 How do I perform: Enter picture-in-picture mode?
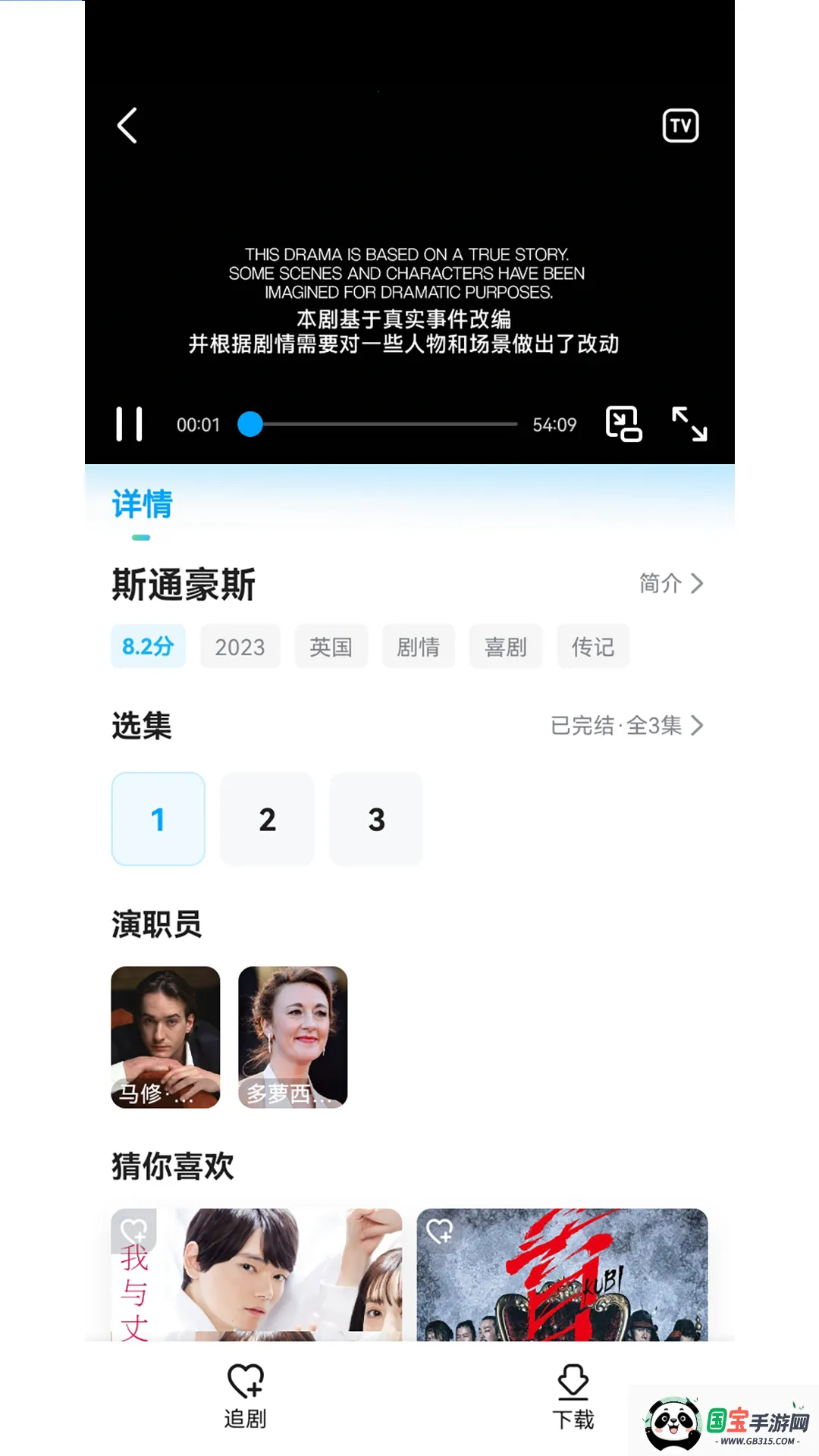[x=623, y=425]
